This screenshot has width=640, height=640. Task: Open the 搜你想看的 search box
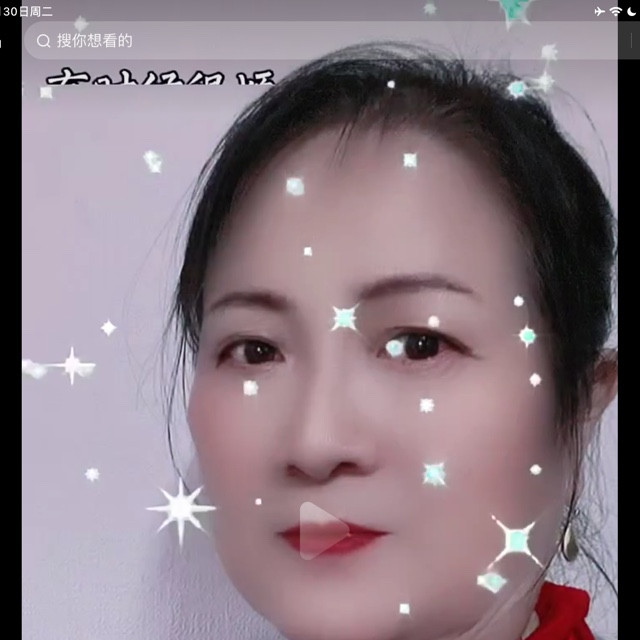(x=321, y=40)
